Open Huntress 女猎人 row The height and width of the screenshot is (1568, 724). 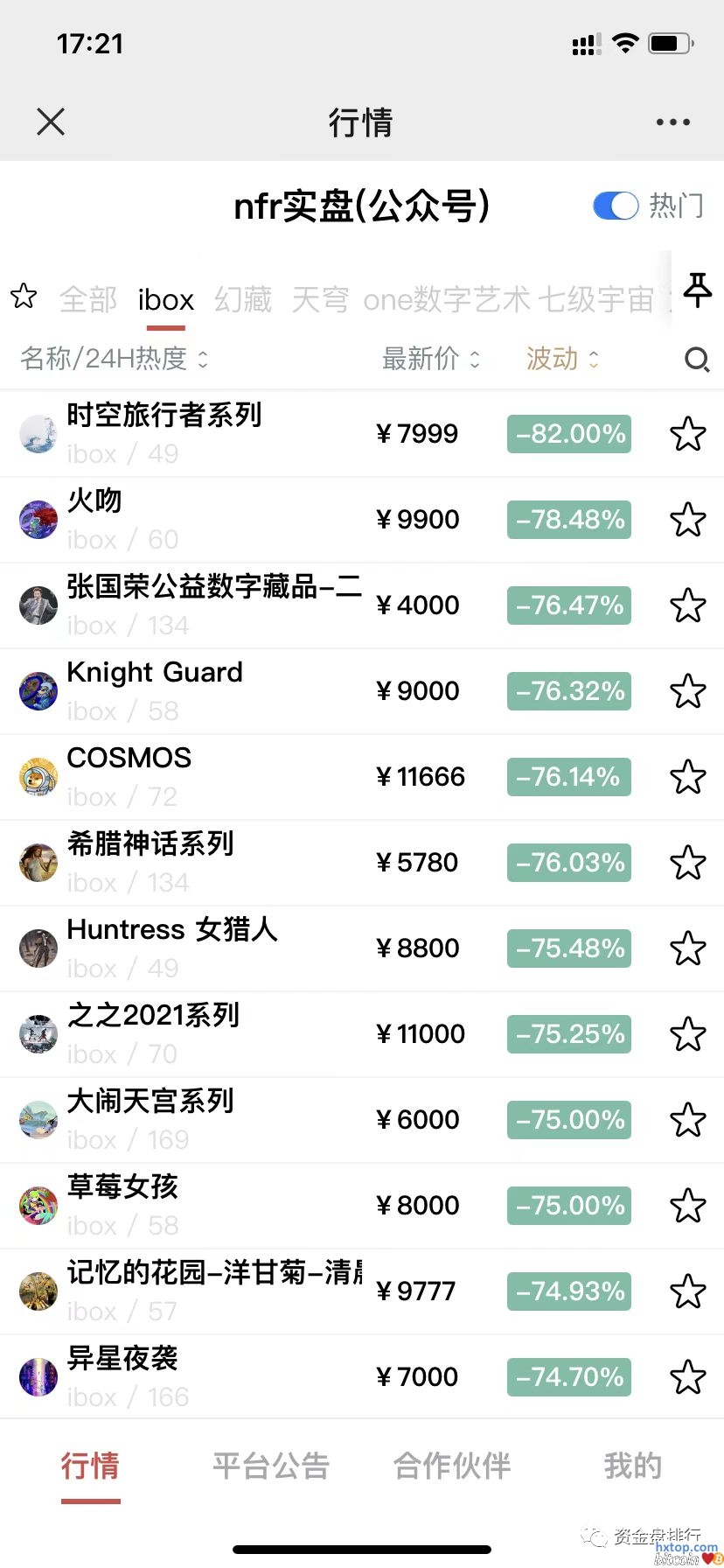tap(172, 930)
